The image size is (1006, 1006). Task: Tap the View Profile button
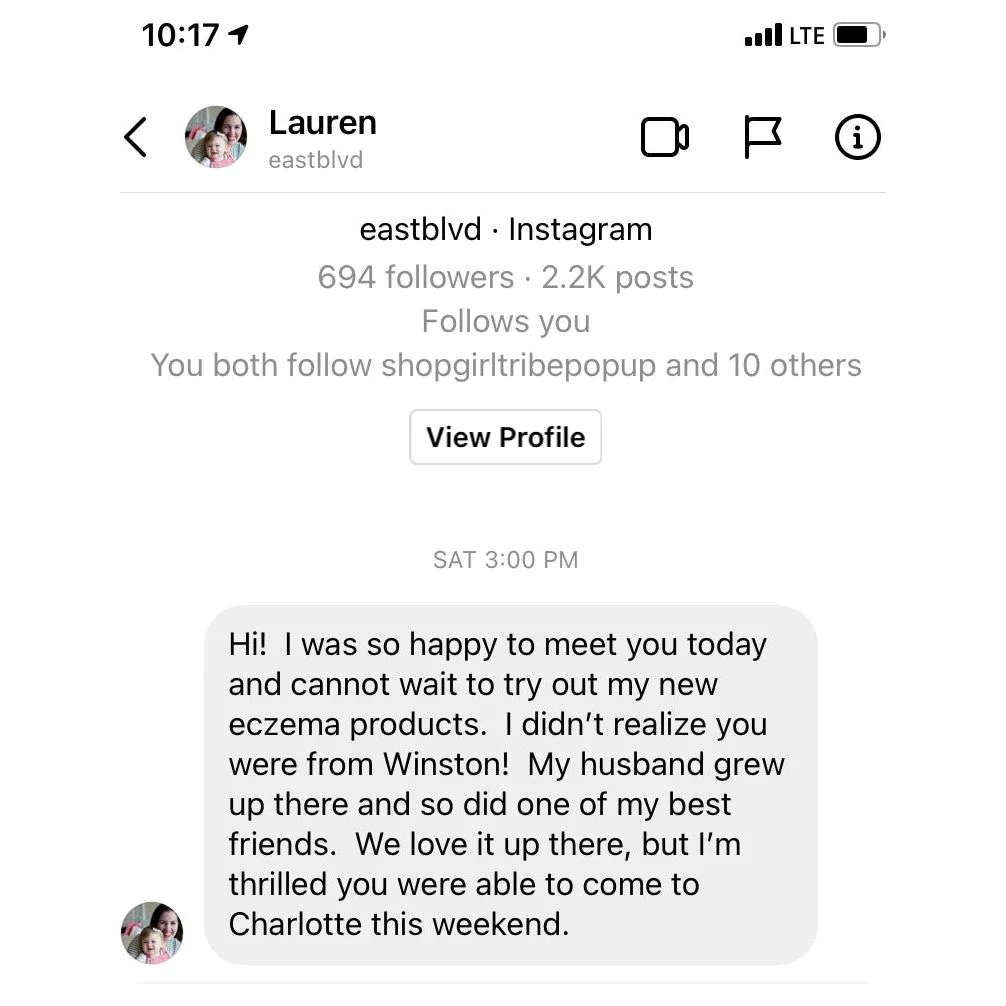(505, 437)
